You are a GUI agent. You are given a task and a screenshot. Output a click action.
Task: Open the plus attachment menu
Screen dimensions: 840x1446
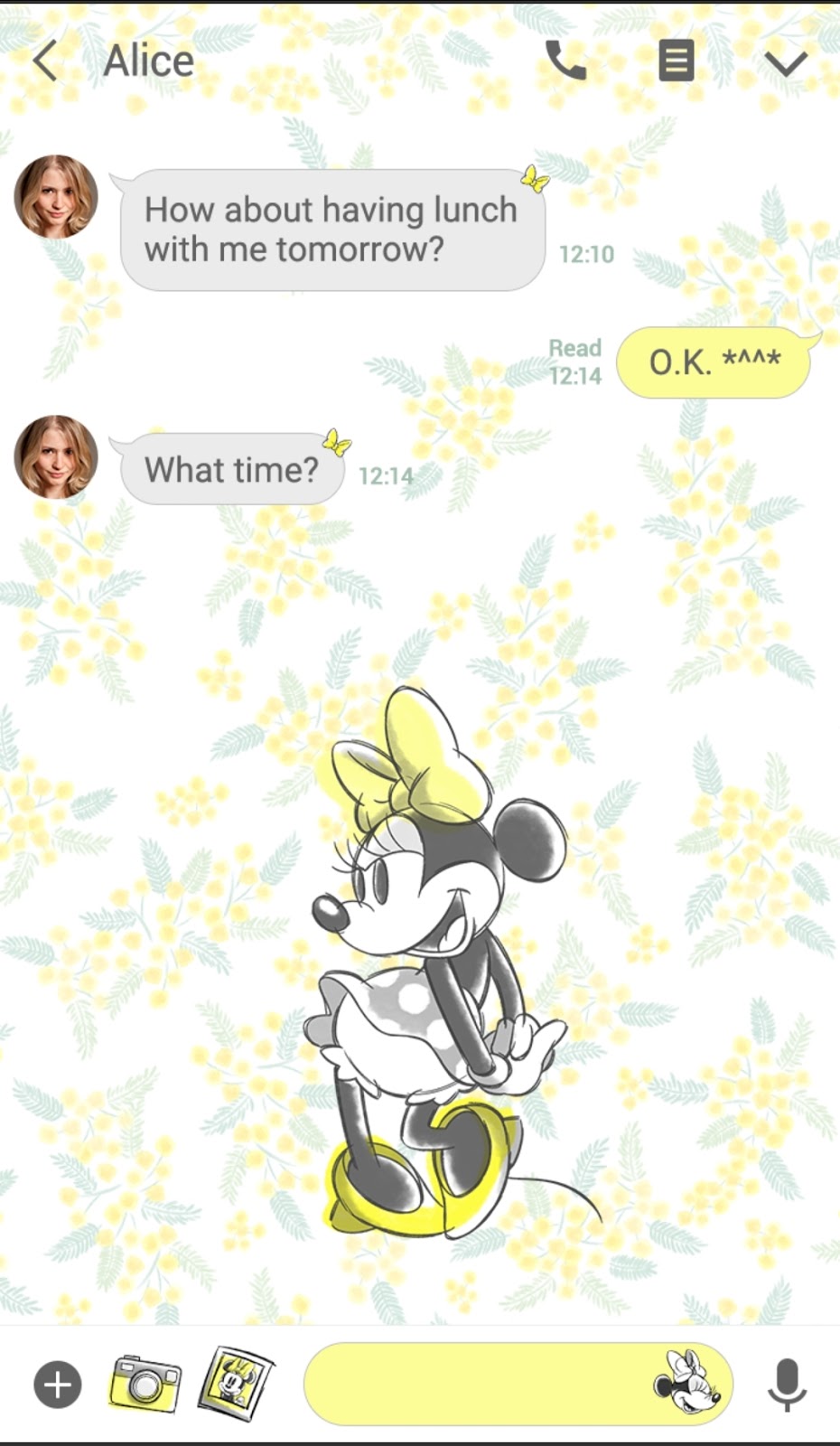(x=58, y=1385)
